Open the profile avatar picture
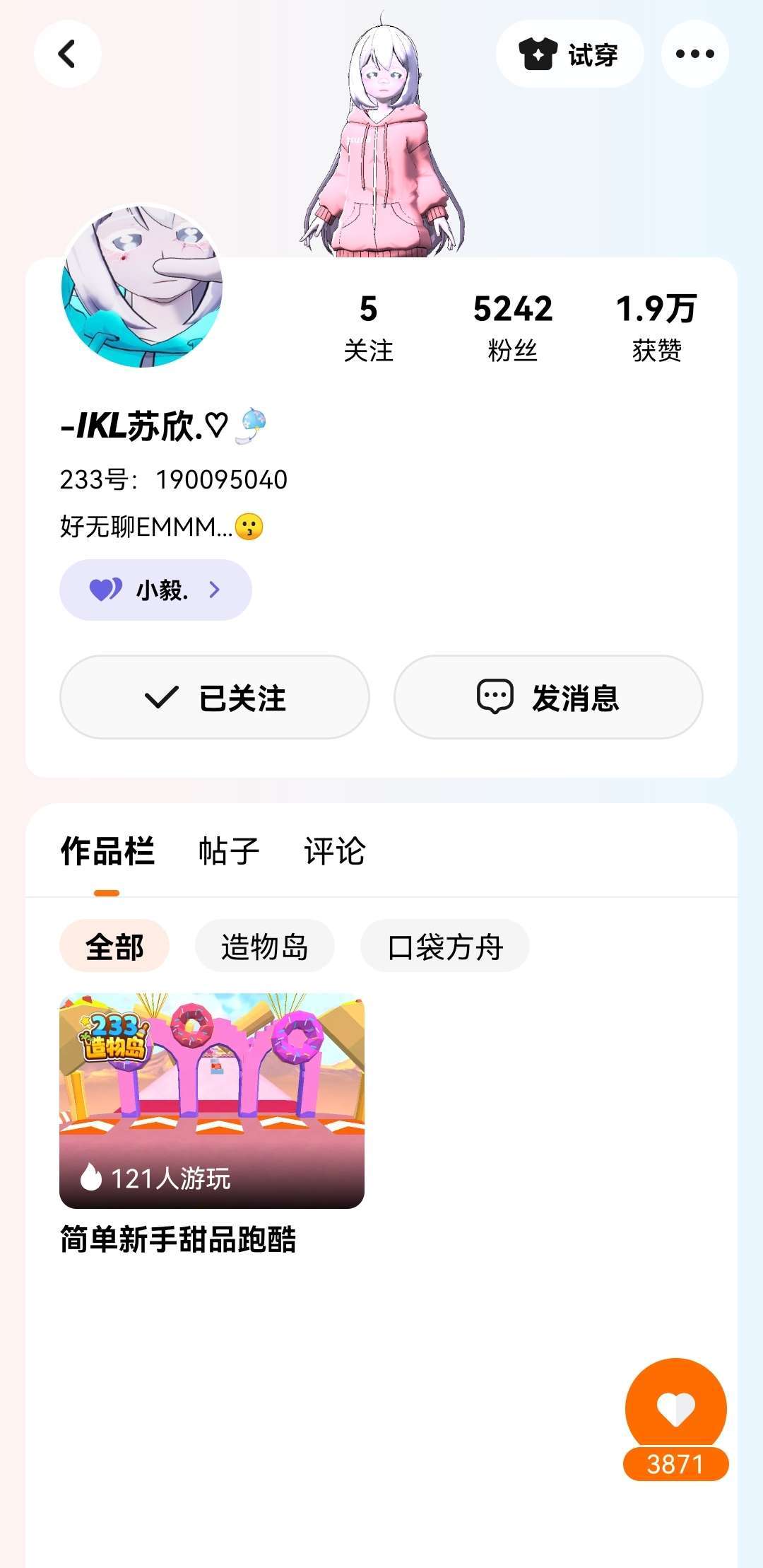The image size is (763, 1568). (x=142, y=286)
